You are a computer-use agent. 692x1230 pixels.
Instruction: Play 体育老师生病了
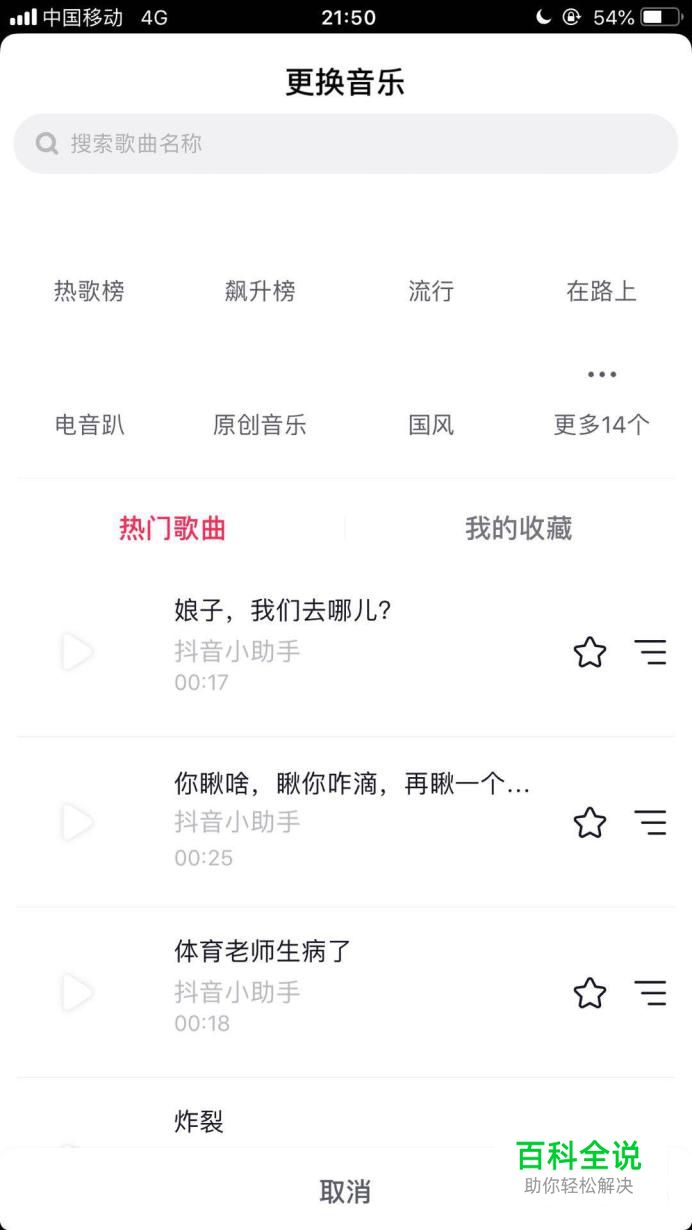77,993
